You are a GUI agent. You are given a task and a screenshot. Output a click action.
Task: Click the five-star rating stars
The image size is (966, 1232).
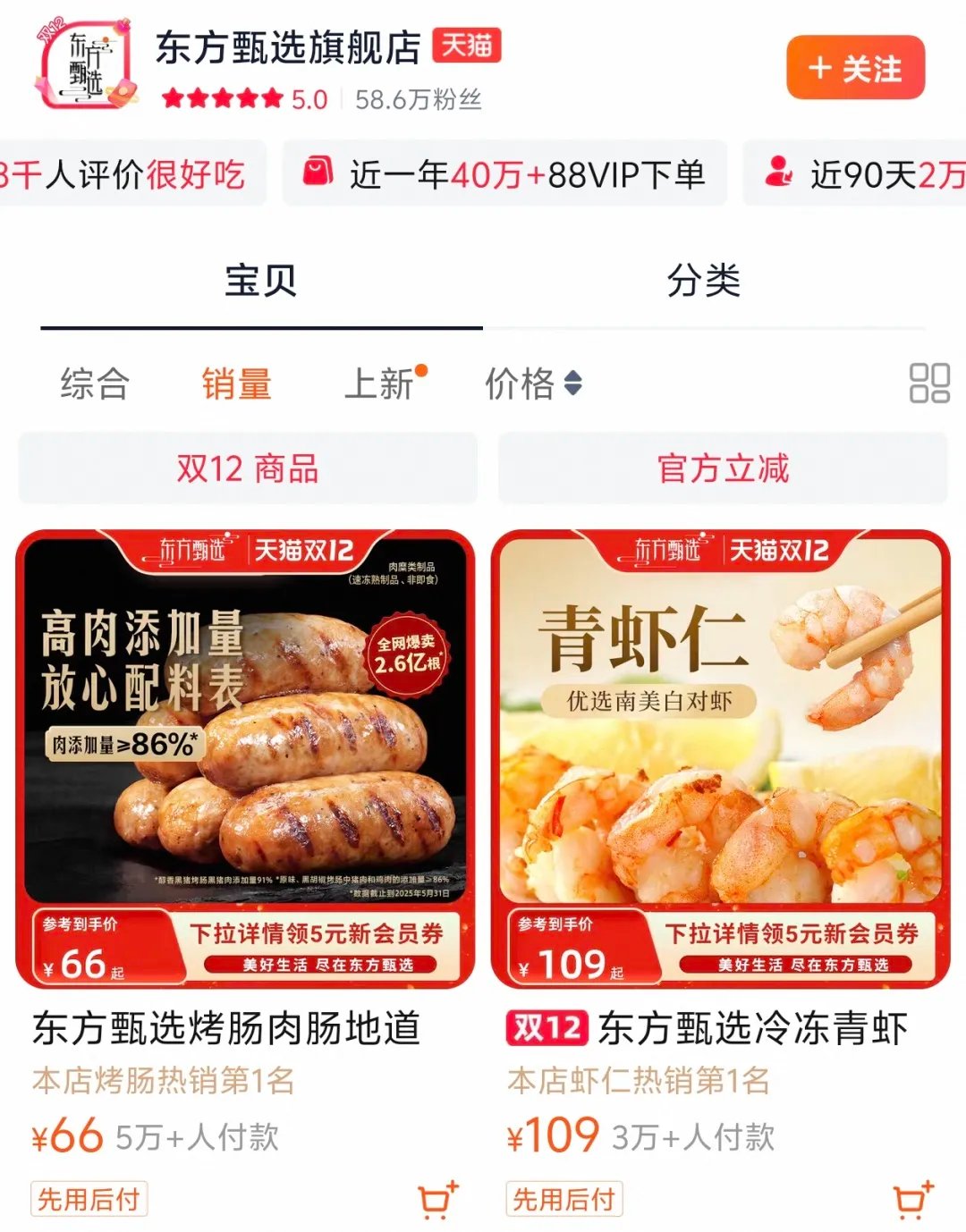click(219, 98)
